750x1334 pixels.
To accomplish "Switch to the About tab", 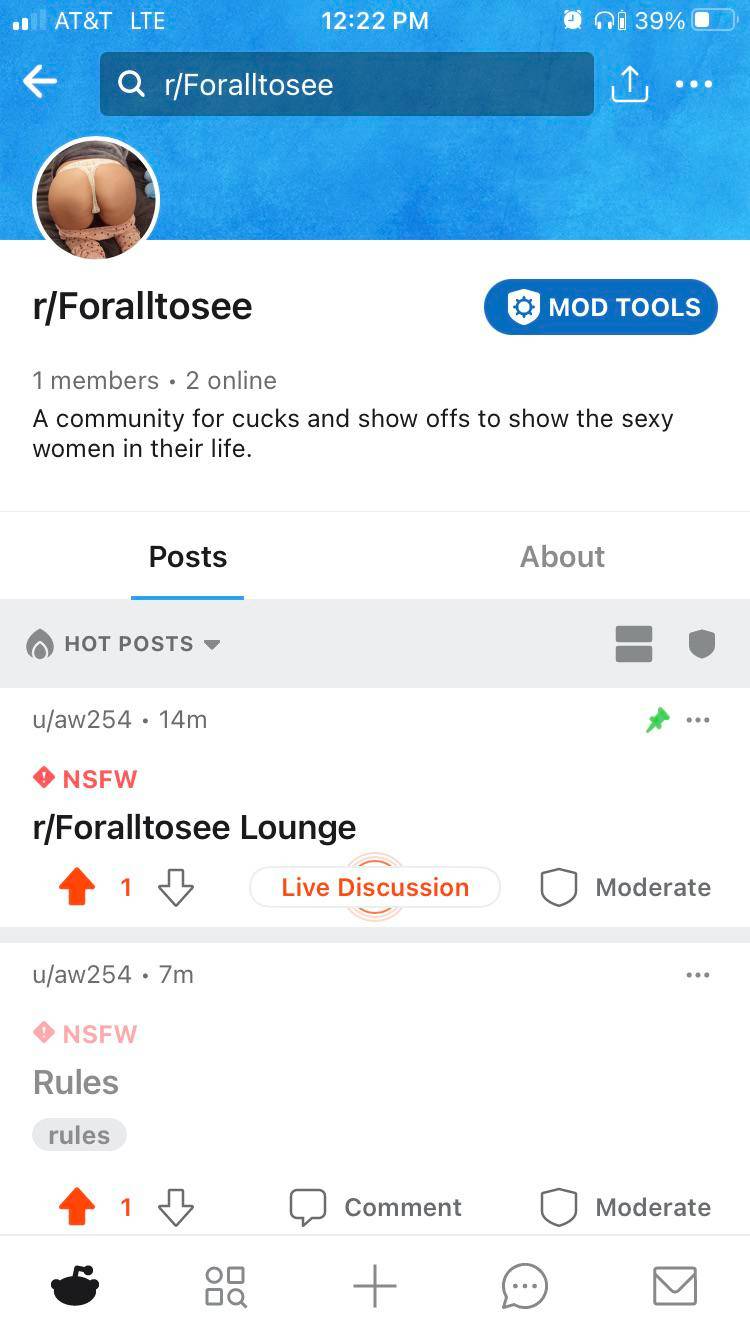I will [x=562, y=556].
